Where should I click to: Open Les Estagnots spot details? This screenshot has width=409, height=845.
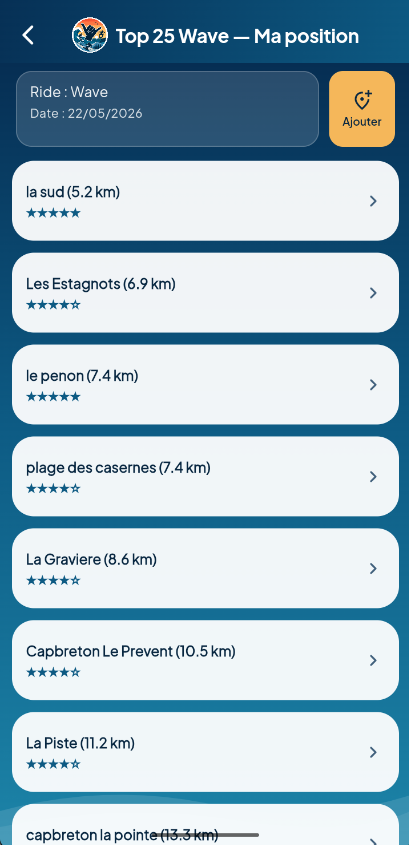click(x=205, y=293)
